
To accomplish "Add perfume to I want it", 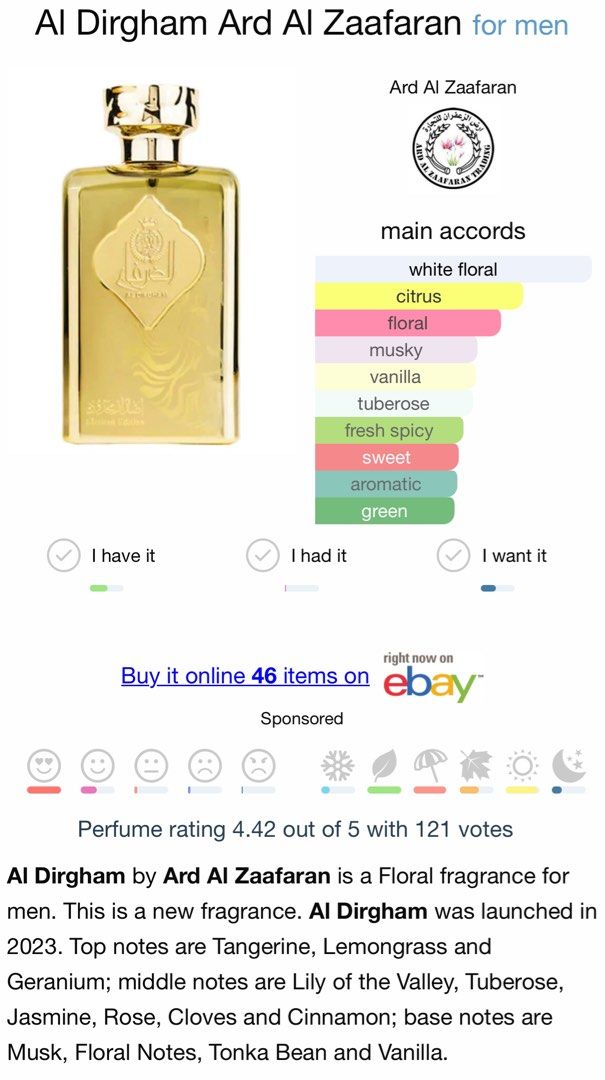I will [454, 555].
